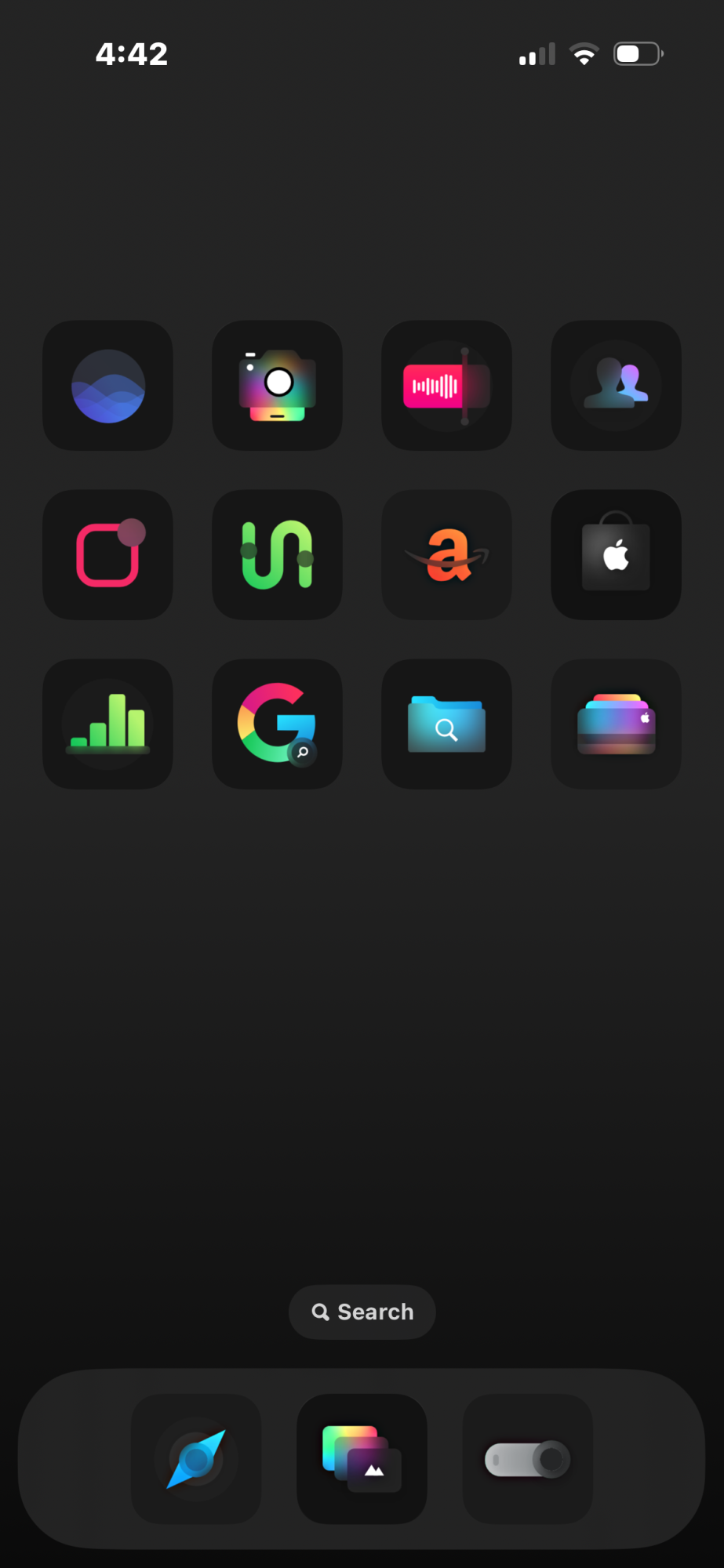Launch the colorful camera app
Screen dimensions: 724x1568
277,386
